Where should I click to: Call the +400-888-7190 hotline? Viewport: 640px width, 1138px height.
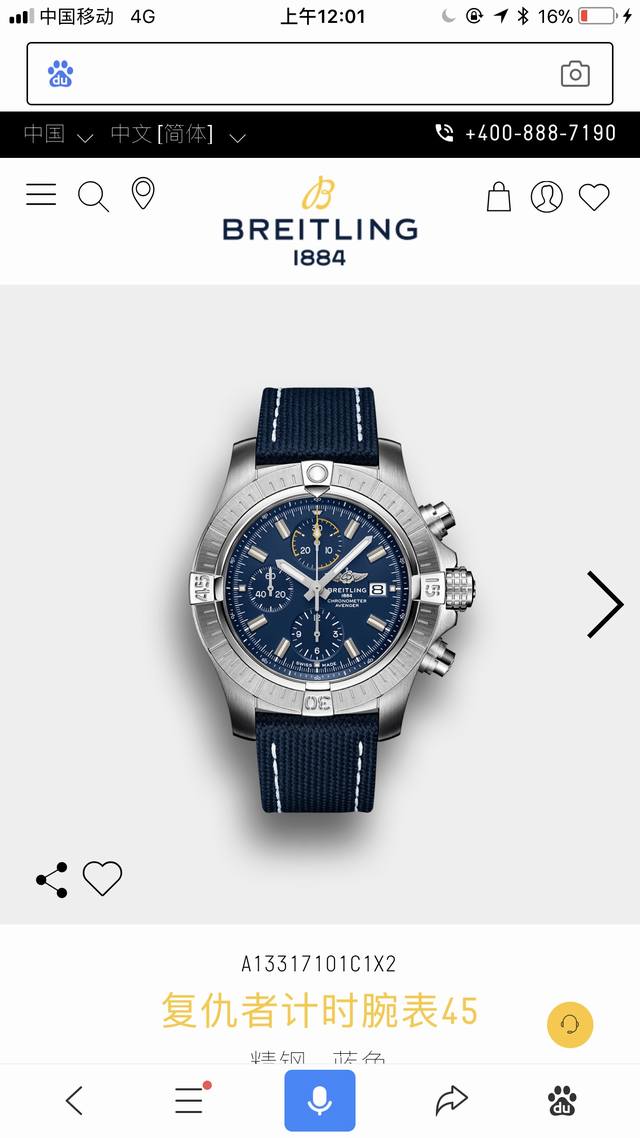[x=526, y=133]
